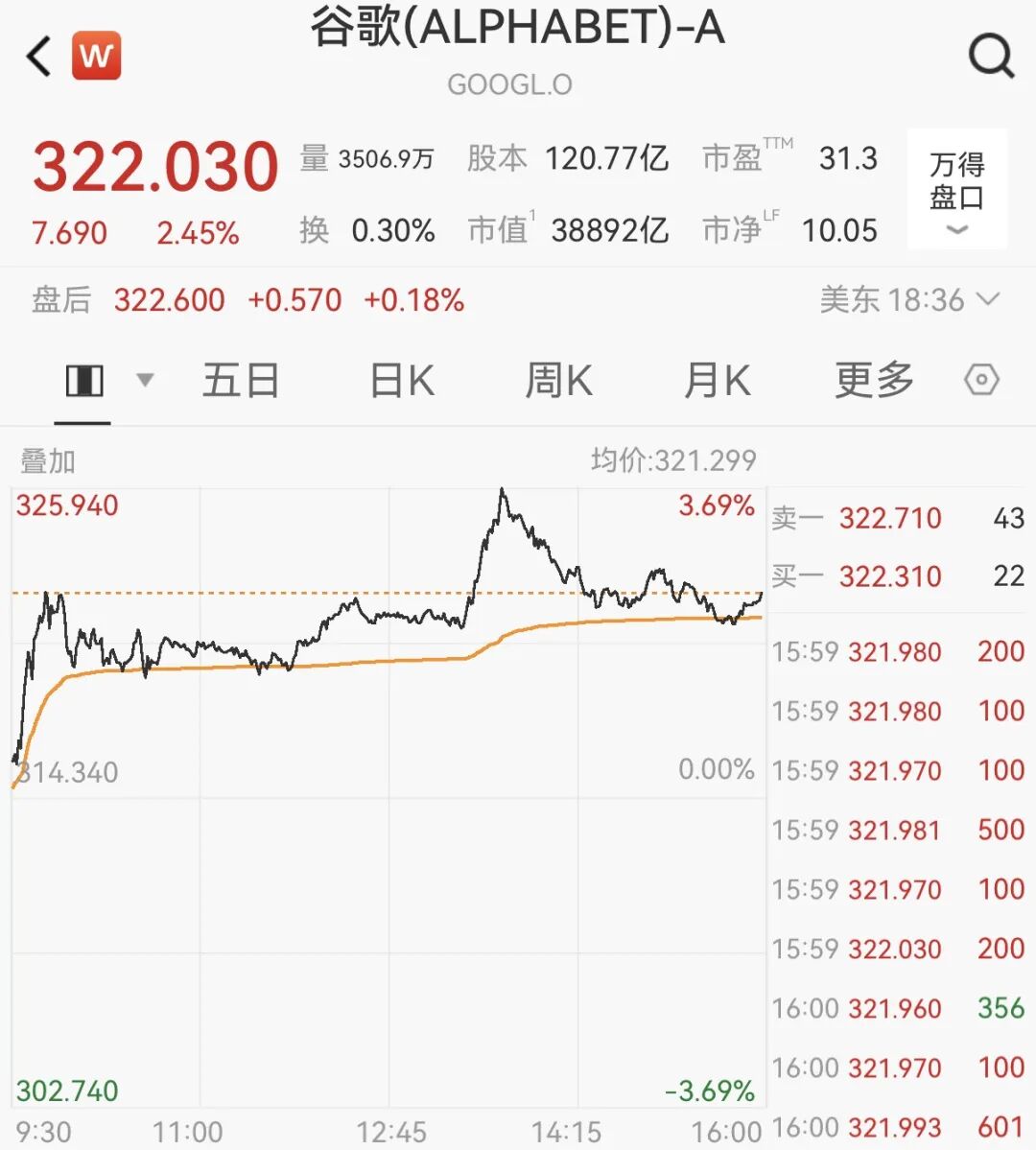Open chart settings hexagon icon
1036x1150 pixels.
click(980, 381)
